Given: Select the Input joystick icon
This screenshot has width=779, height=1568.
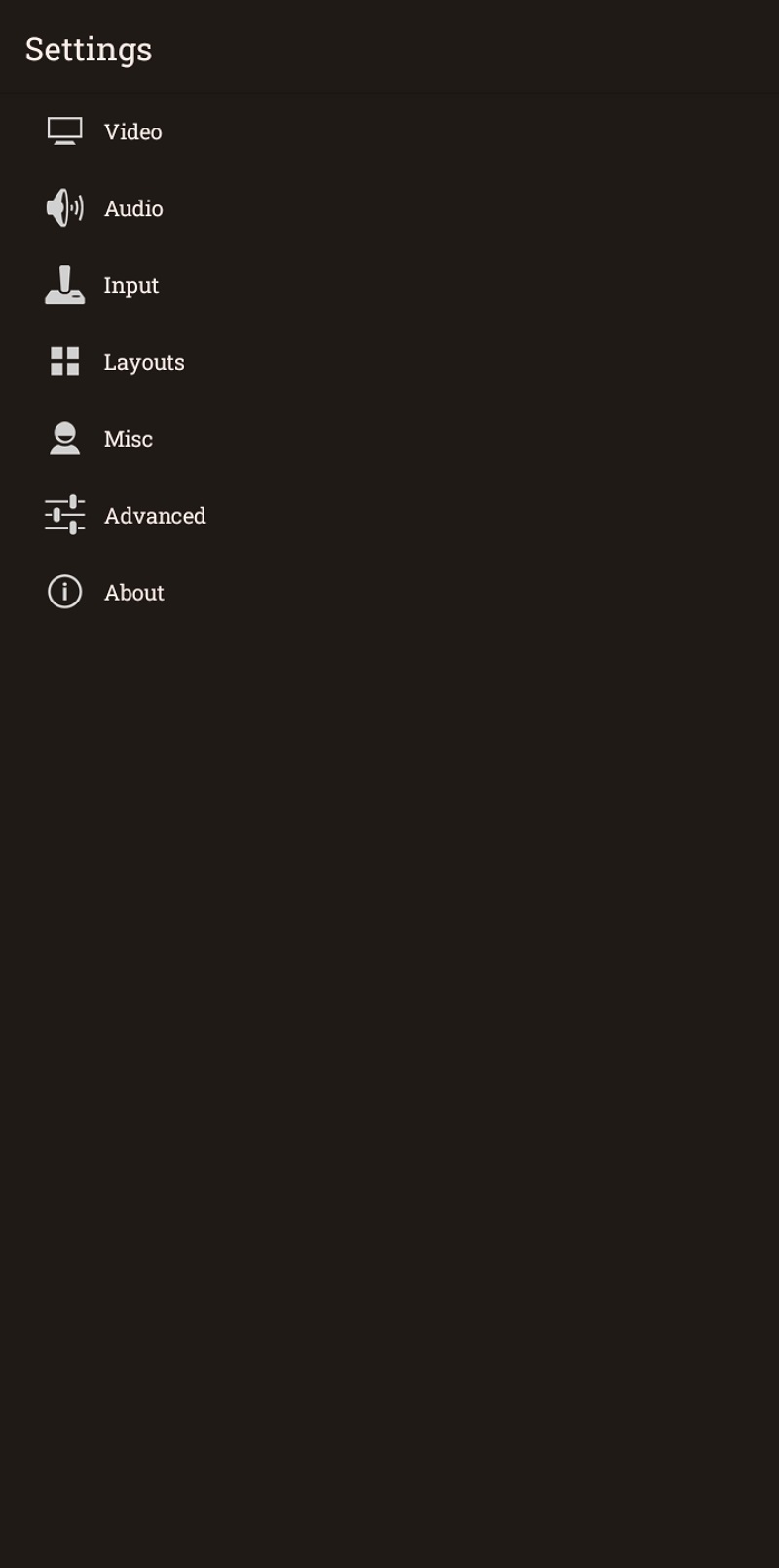Looking at the screenshot, I should pyautogui.click(x=64, y=284).
